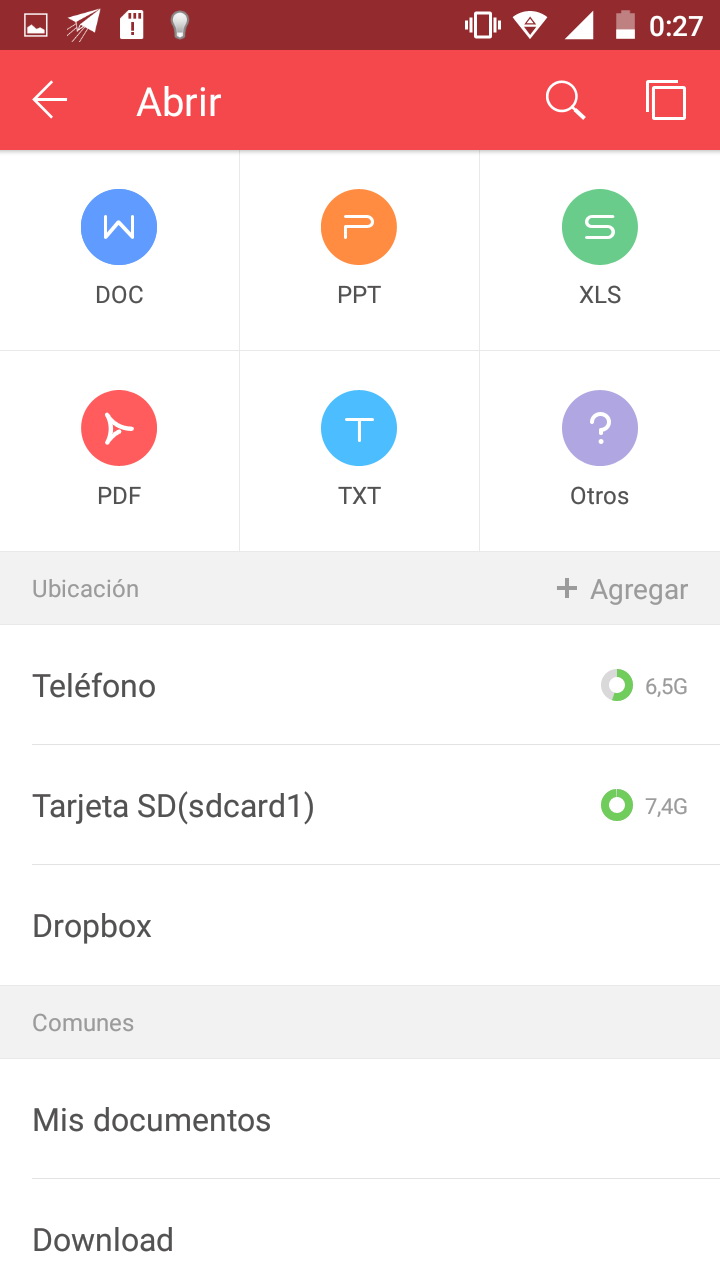720x1280 pixels.
Task: Browse the Teléfono storage
Action: click(x=360, y=686)
